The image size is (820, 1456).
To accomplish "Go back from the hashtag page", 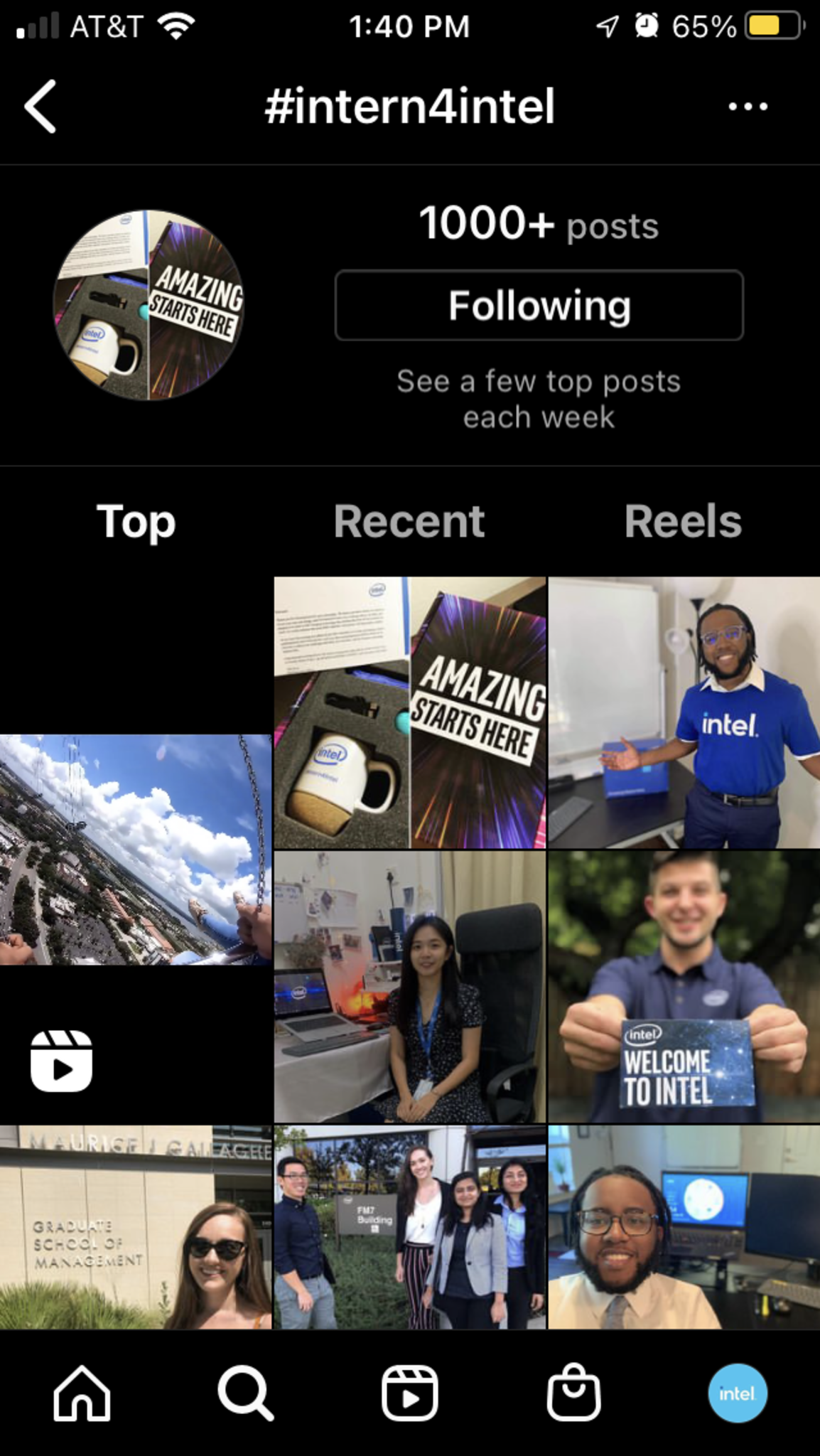I will click(41, 107).
